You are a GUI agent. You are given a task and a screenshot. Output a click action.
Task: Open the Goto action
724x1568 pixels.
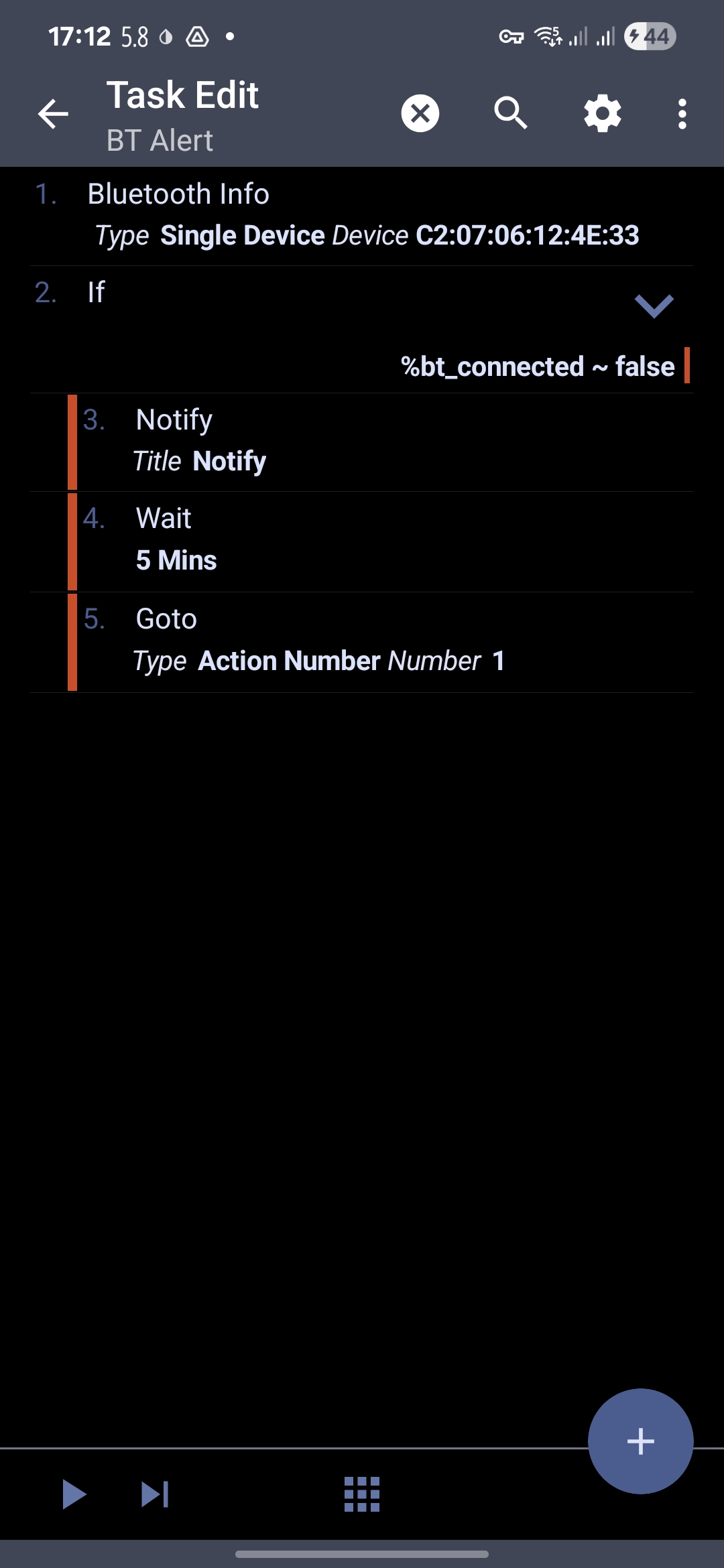(382, 641)
